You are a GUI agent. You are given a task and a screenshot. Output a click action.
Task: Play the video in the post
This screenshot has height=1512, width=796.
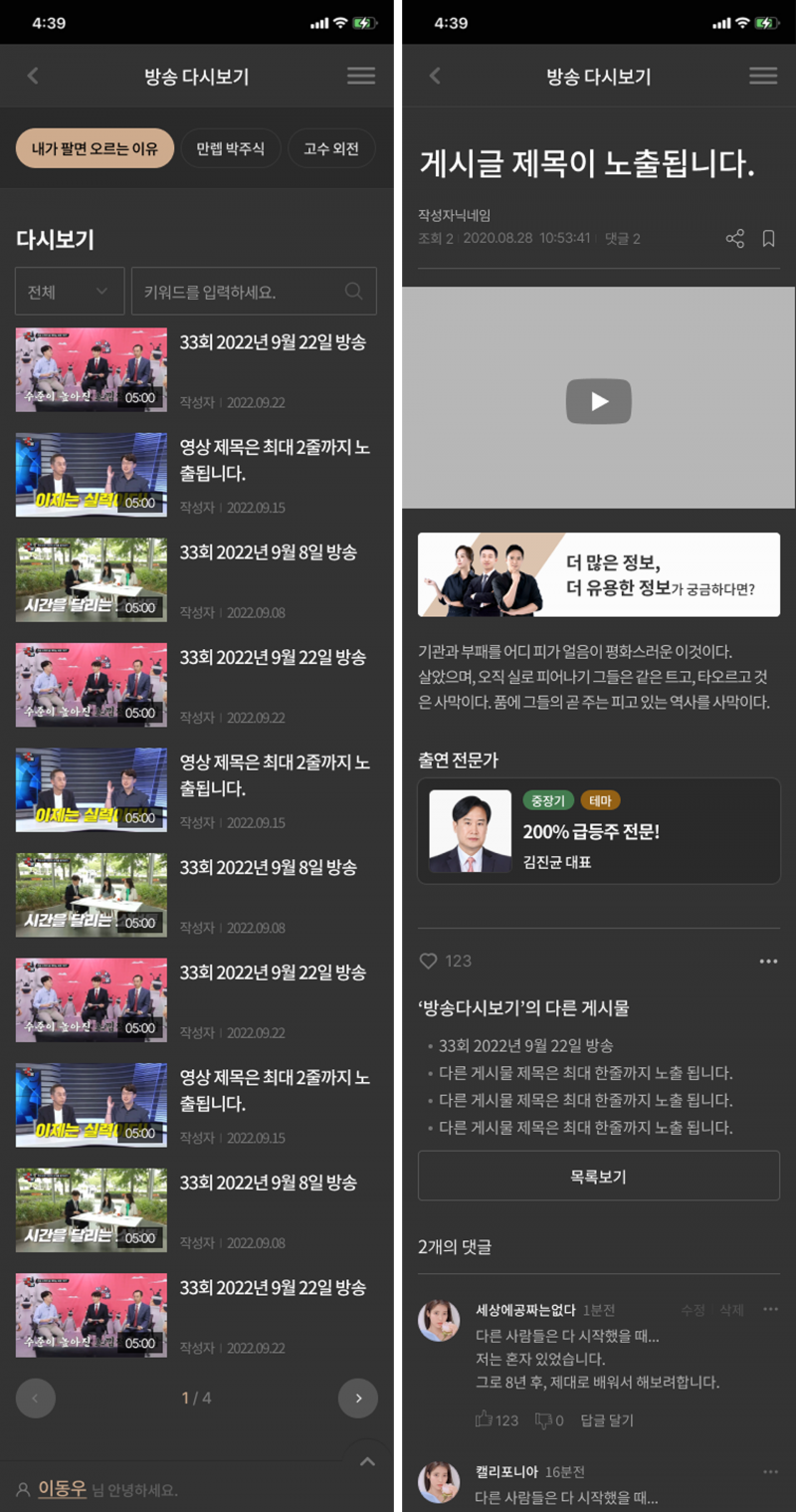598,400
